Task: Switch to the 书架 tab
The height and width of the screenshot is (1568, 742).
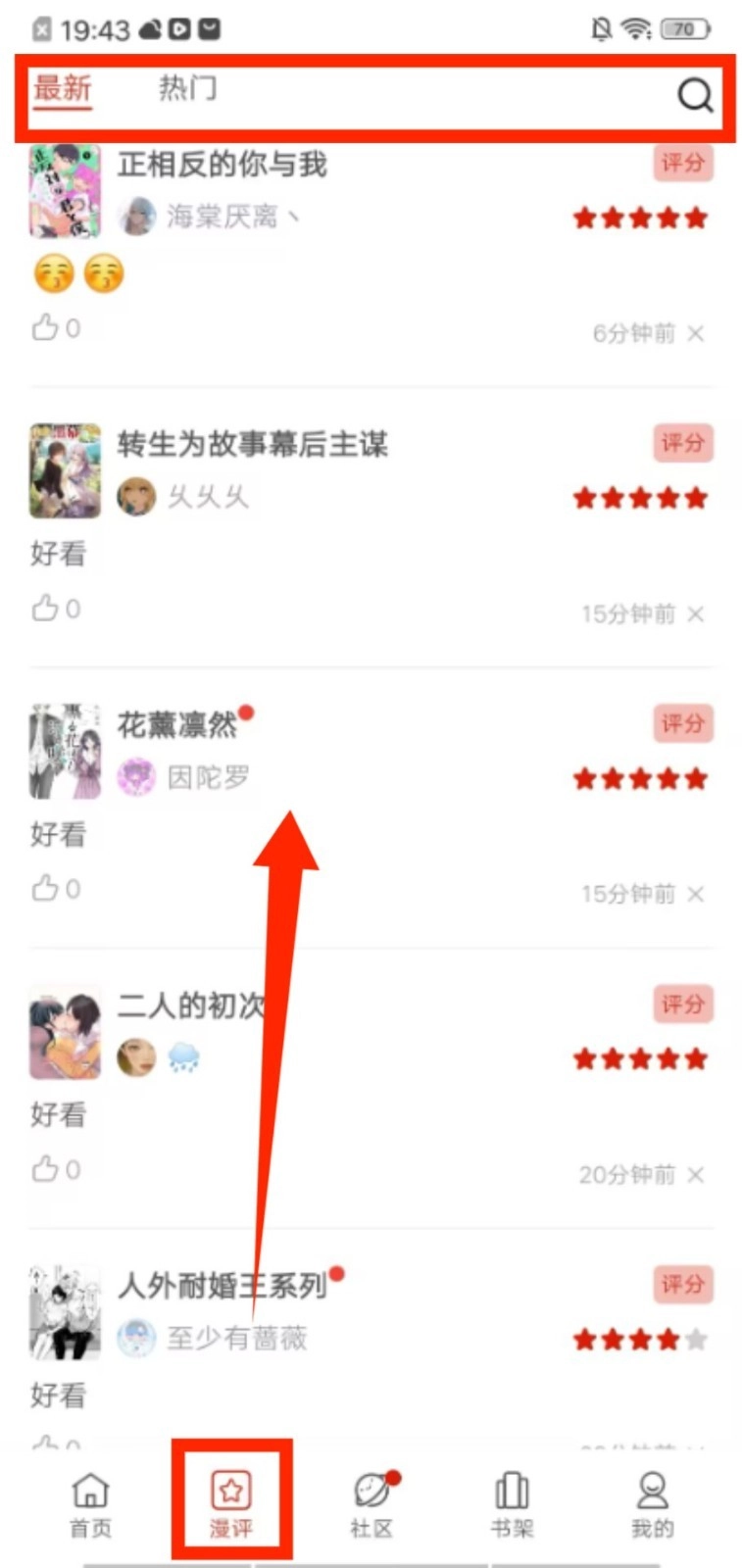Action: [x=512, y=1504]
